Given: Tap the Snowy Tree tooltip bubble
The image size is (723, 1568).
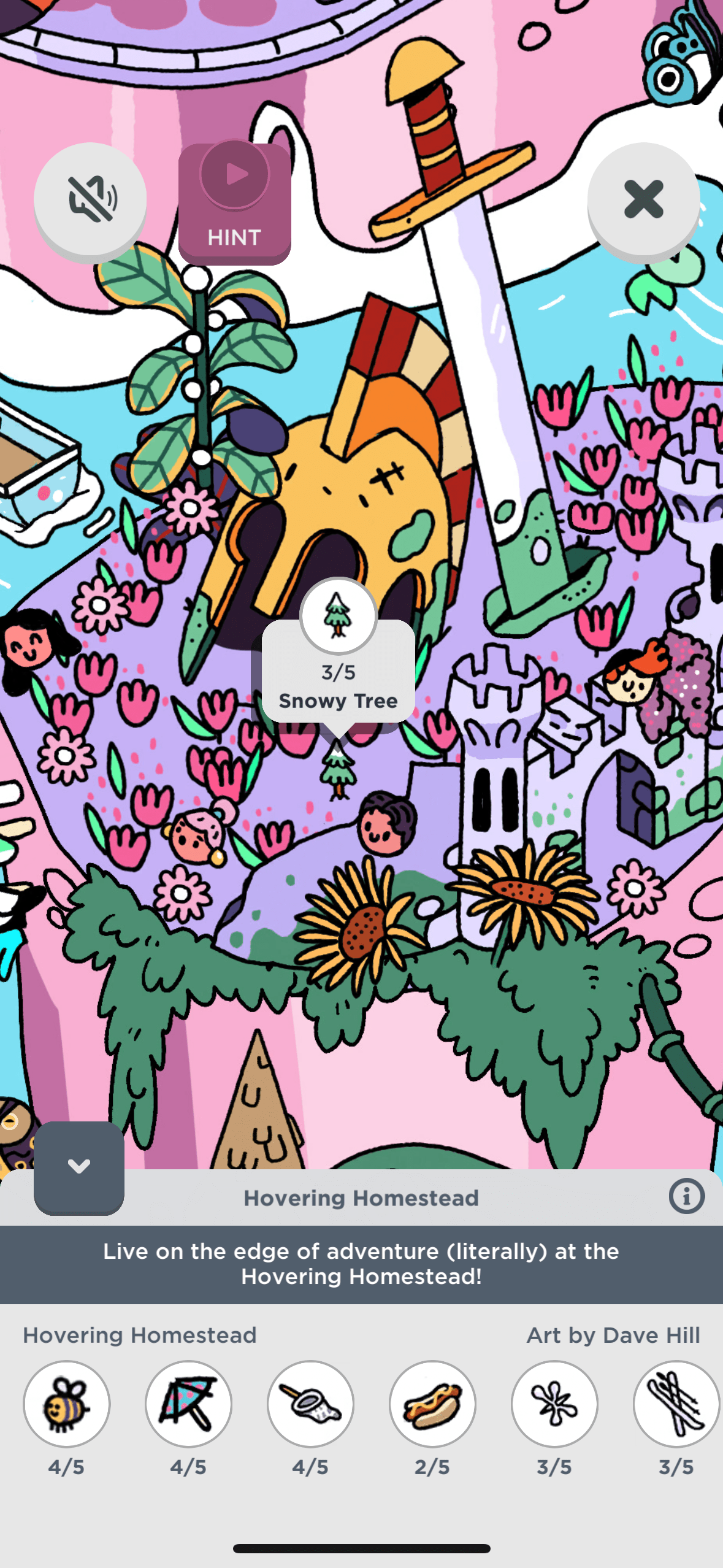Looking at the screenshot, I should tap(339, 675).
